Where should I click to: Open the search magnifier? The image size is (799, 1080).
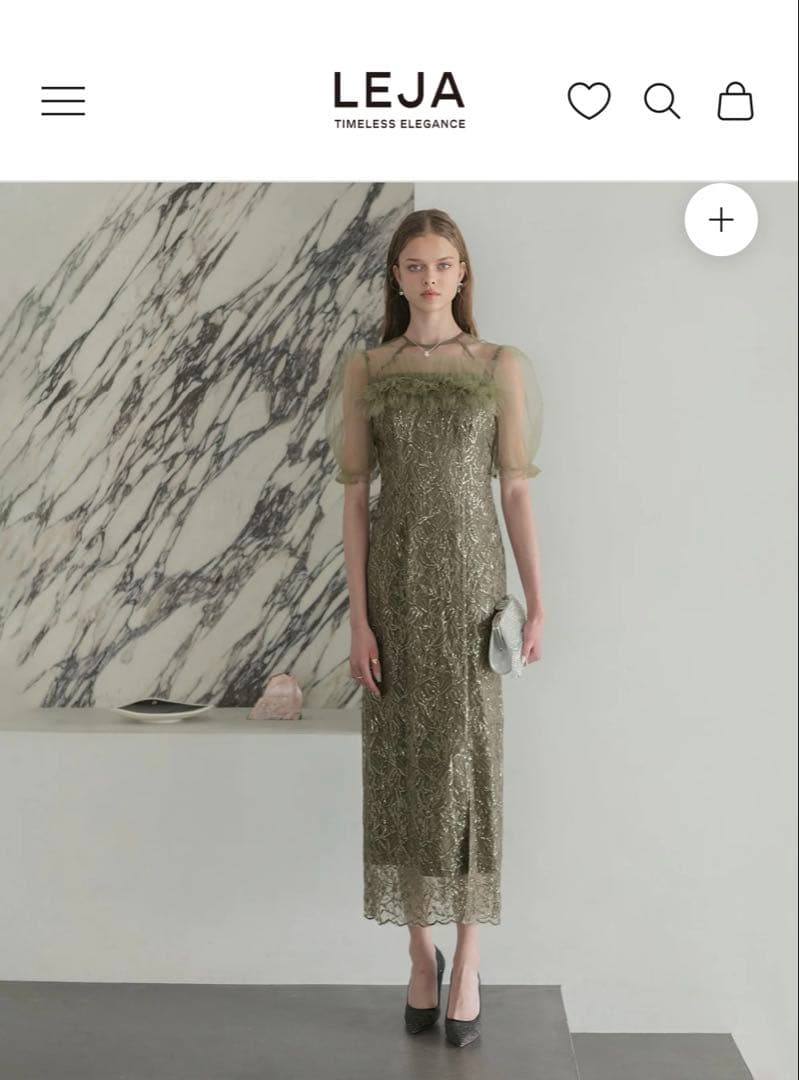661,101
